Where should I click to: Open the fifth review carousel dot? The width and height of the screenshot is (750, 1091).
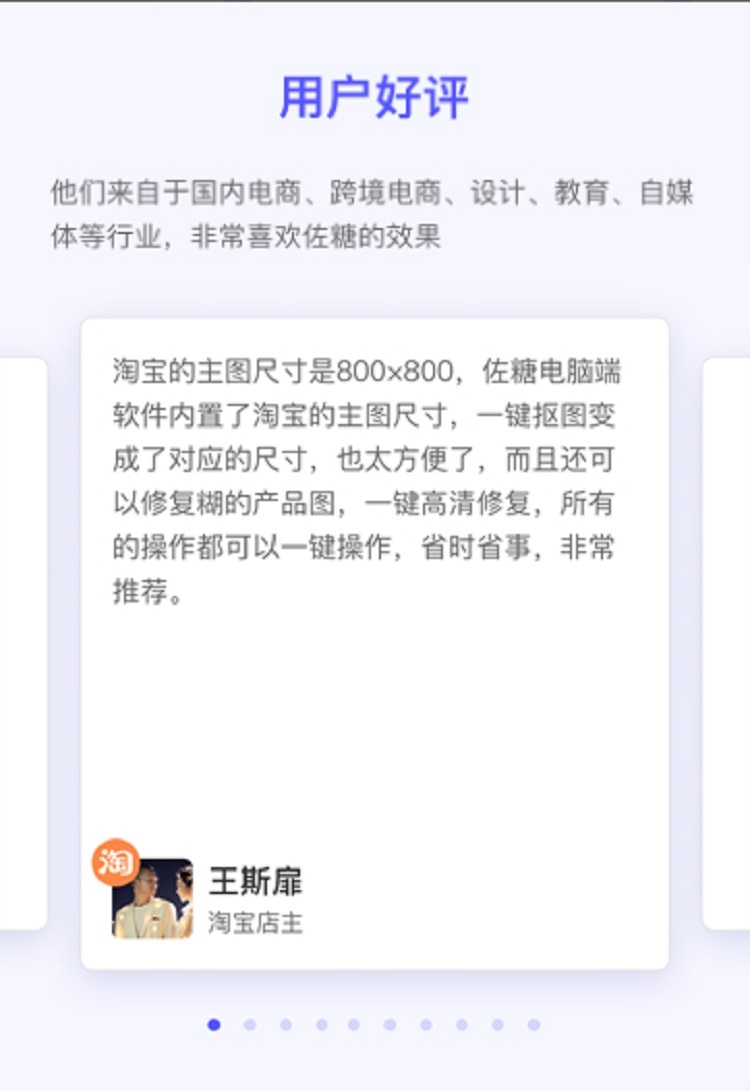click(x=354, y=1025)
